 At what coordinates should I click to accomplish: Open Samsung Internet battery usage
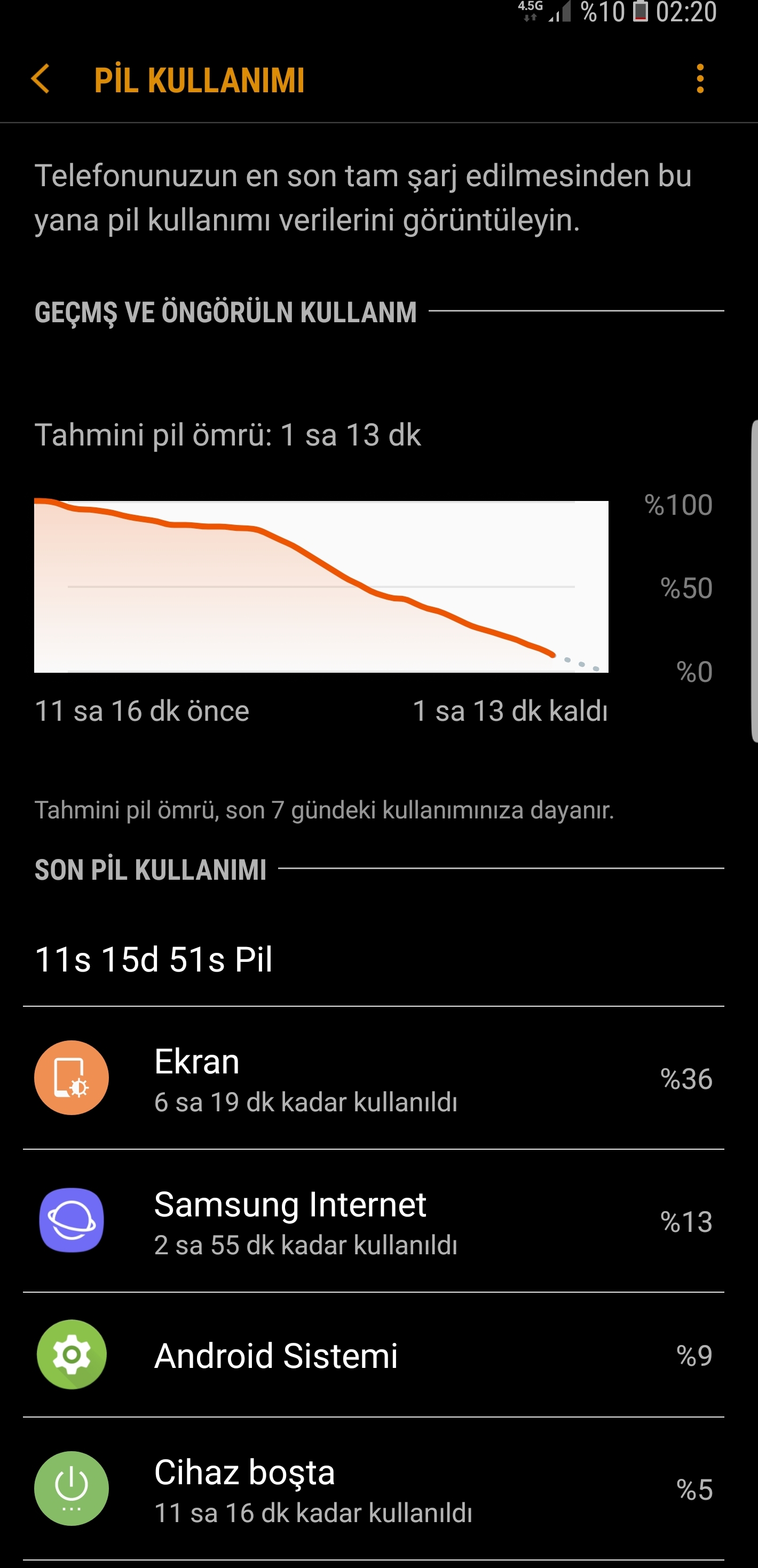click(373, 1221)
